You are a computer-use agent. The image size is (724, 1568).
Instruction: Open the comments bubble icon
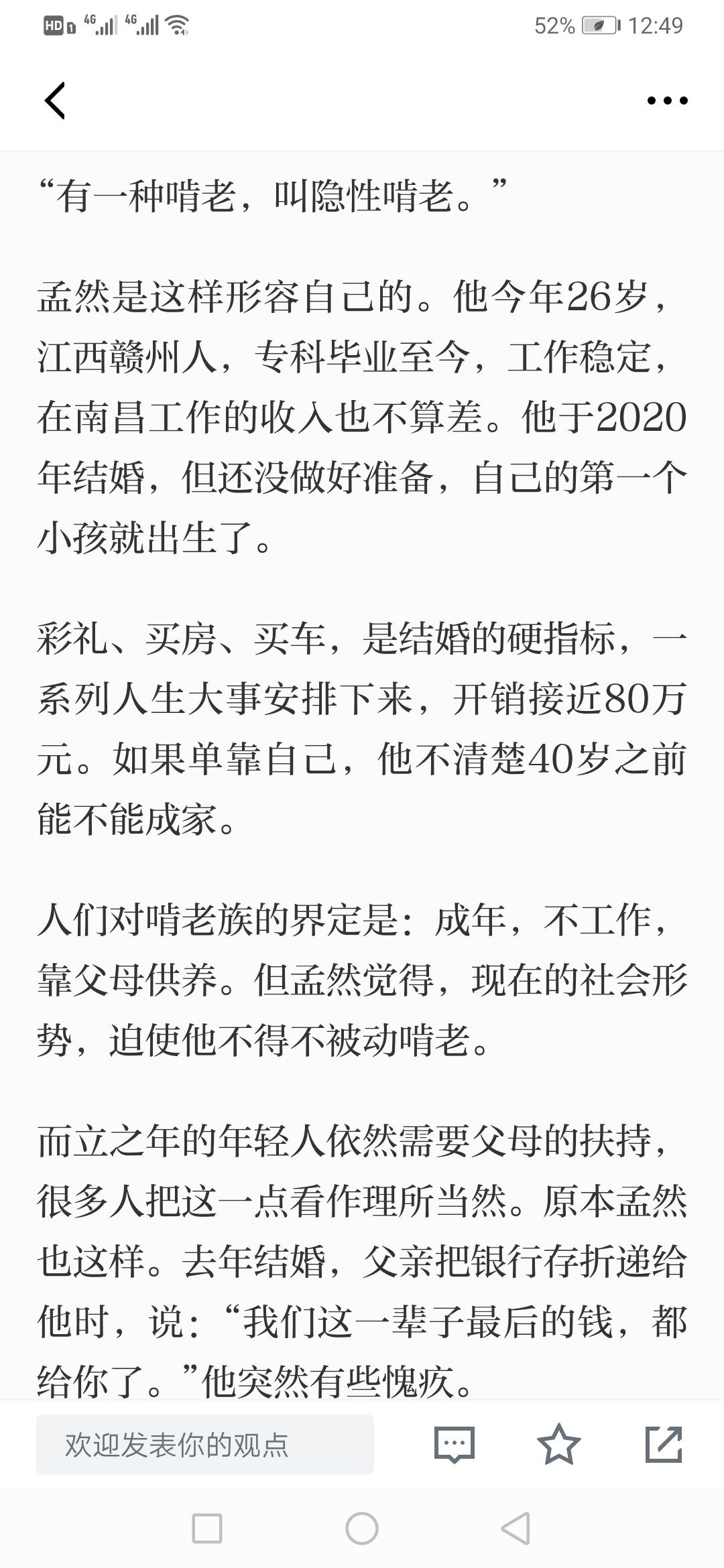455,1445
